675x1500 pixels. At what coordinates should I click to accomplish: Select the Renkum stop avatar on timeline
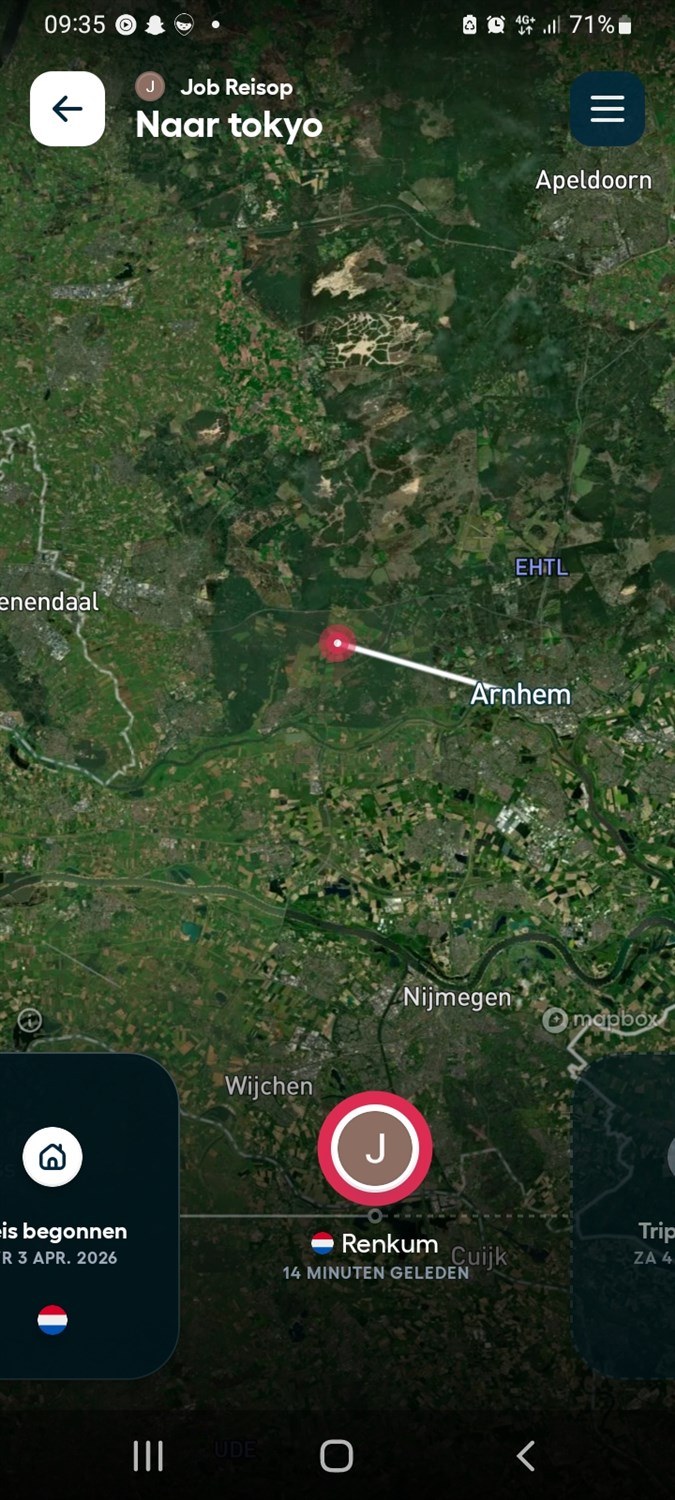click(x=375, y=1148)
